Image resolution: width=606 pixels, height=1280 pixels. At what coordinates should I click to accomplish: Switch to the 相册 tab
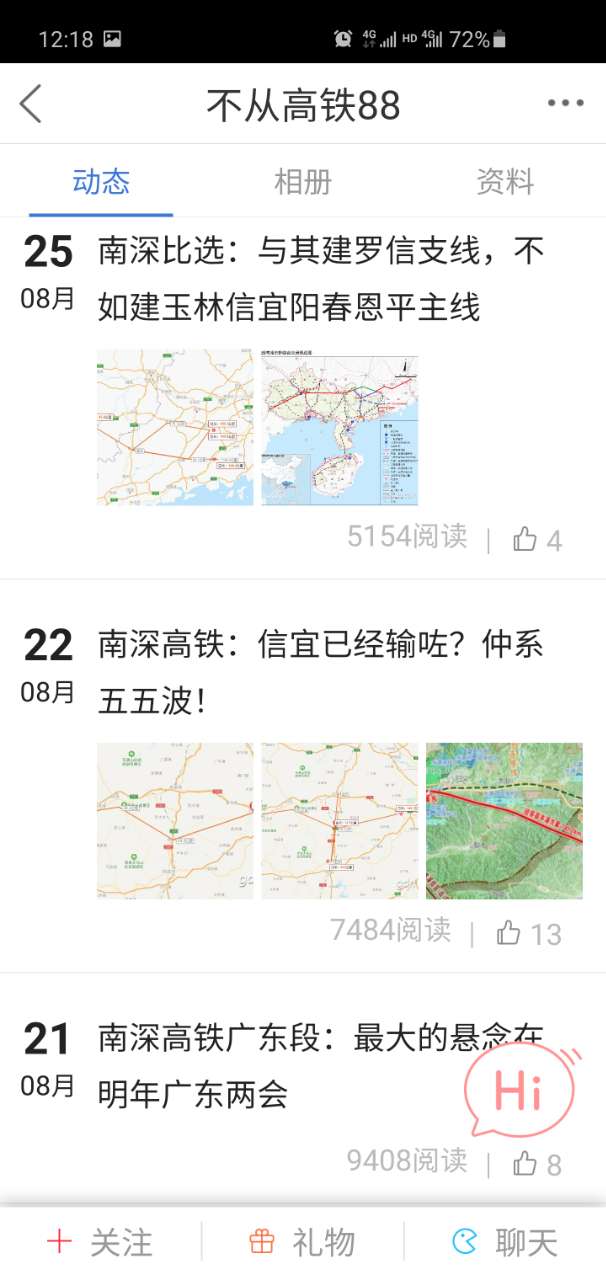(x=303, y=182)
